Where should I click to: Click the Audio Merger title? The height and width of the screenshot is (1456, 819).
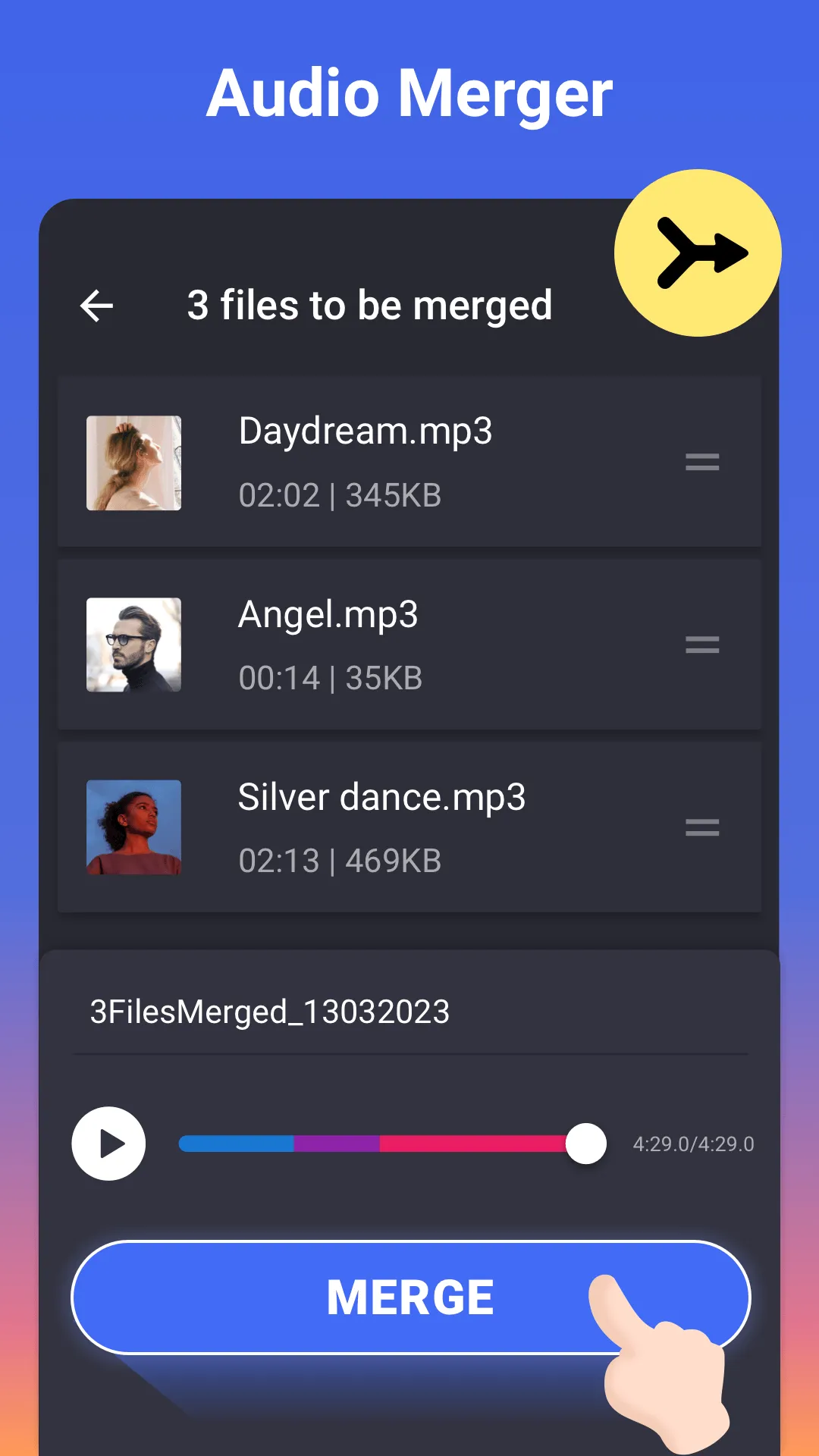409,93
